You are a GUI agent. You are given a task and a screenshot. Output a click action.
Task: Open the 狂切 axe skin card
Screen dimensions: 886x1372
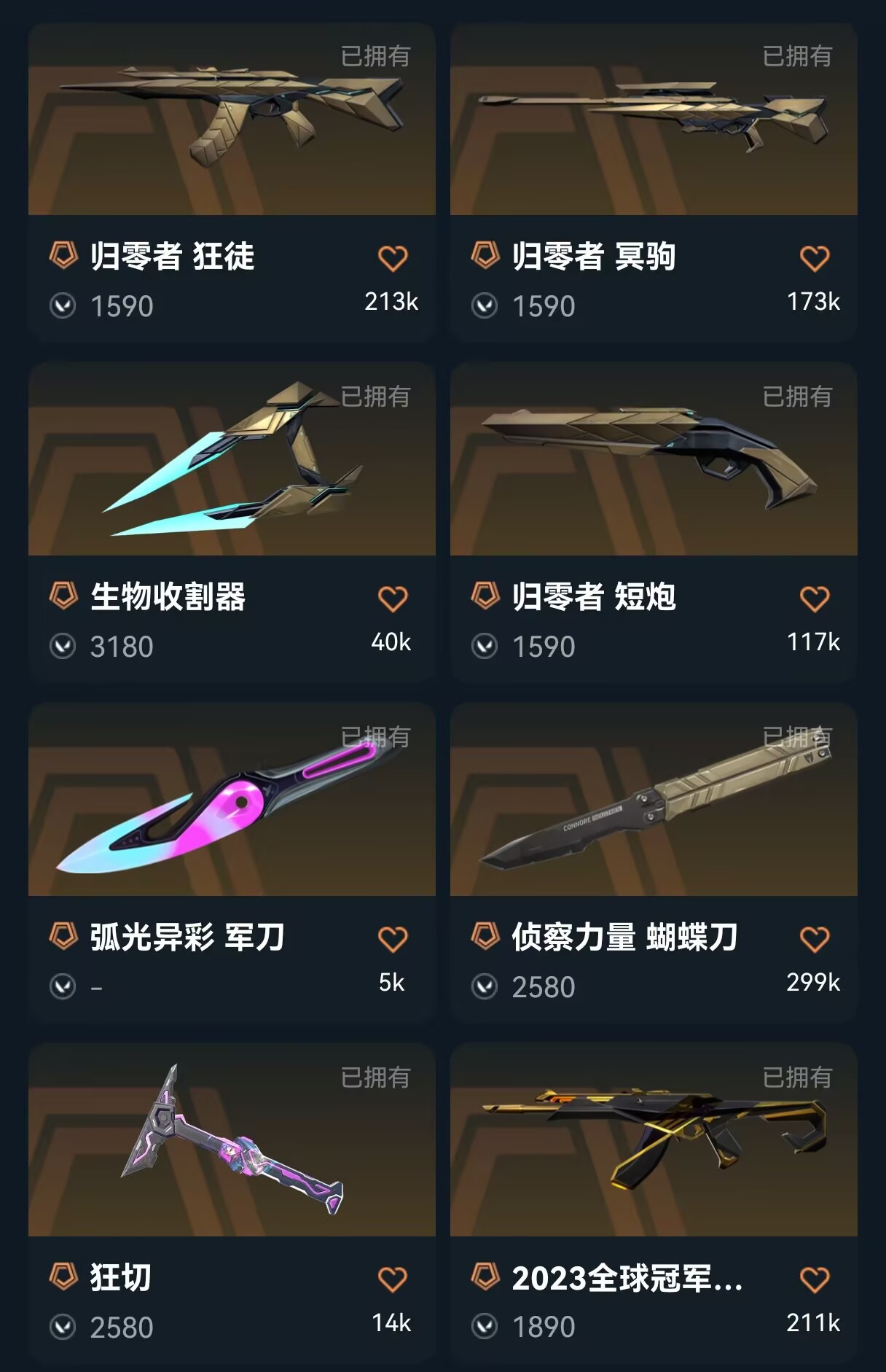(x=232, y=1141)
